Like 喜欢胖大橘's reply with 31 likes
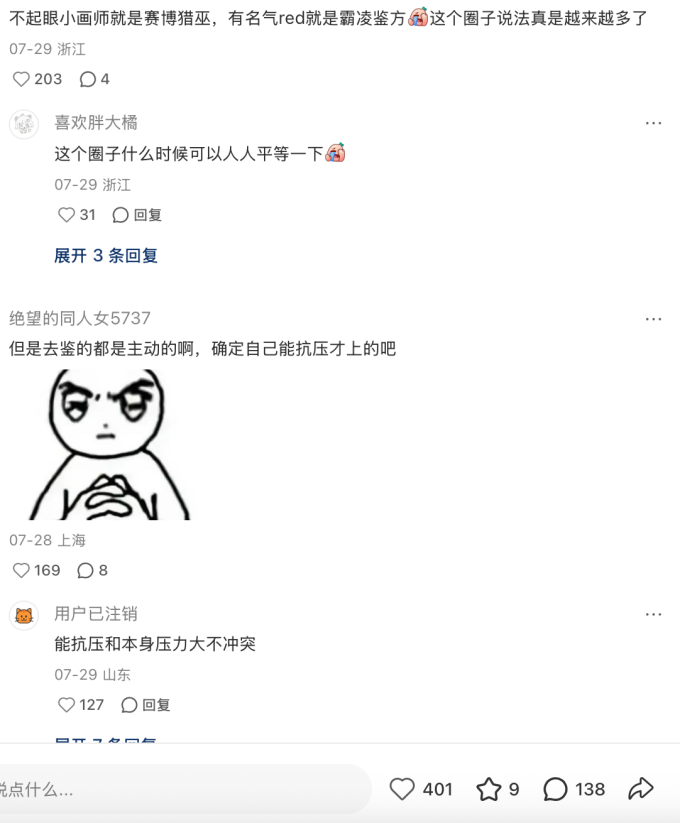680x823 pixels. (x=76, y=215)
